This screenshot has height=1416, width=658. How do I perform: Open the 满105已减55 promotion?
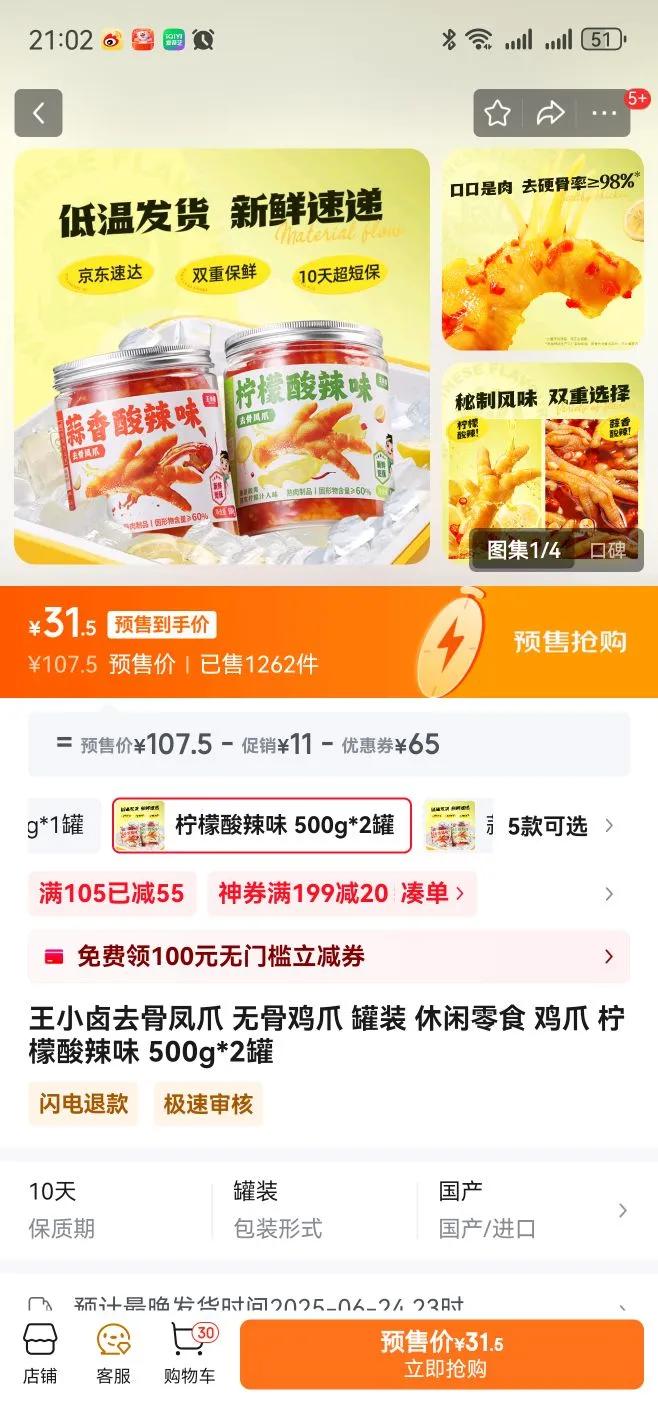click(111, 893)
